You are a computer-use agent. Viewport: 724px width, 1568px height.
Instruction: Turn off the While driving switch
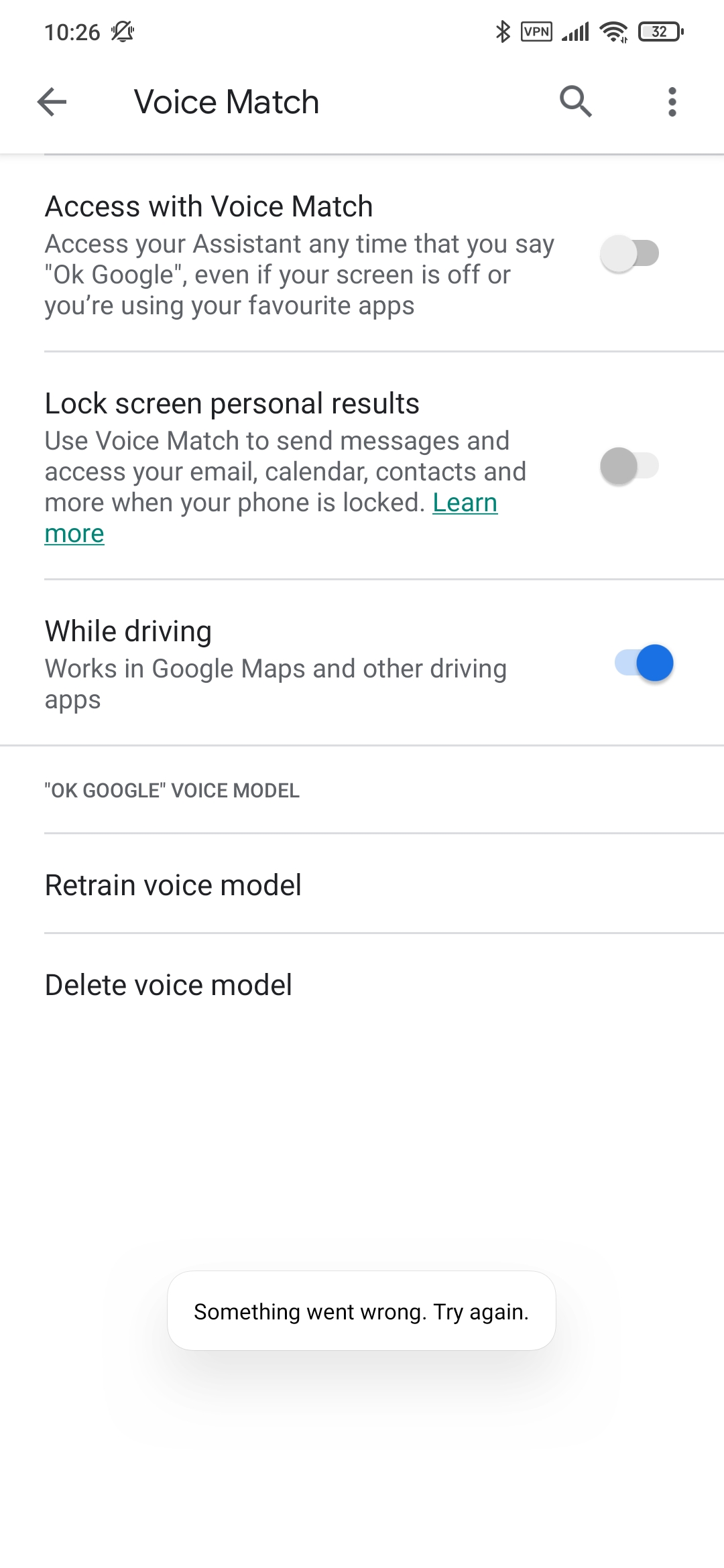click(x=644, y=663)
